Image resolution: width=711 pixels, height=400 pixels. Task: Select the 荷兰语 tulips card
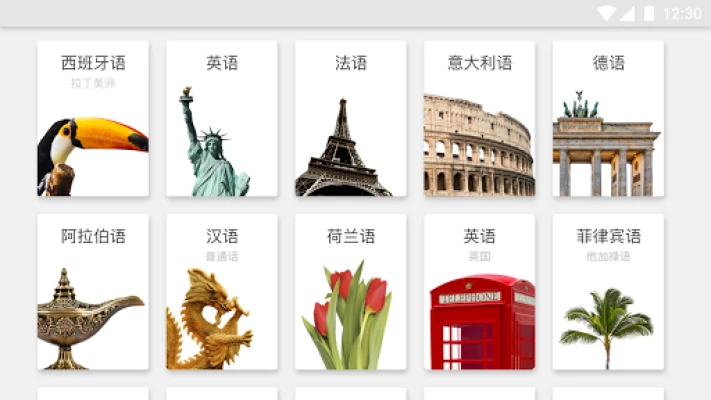(x=350, y=292)
